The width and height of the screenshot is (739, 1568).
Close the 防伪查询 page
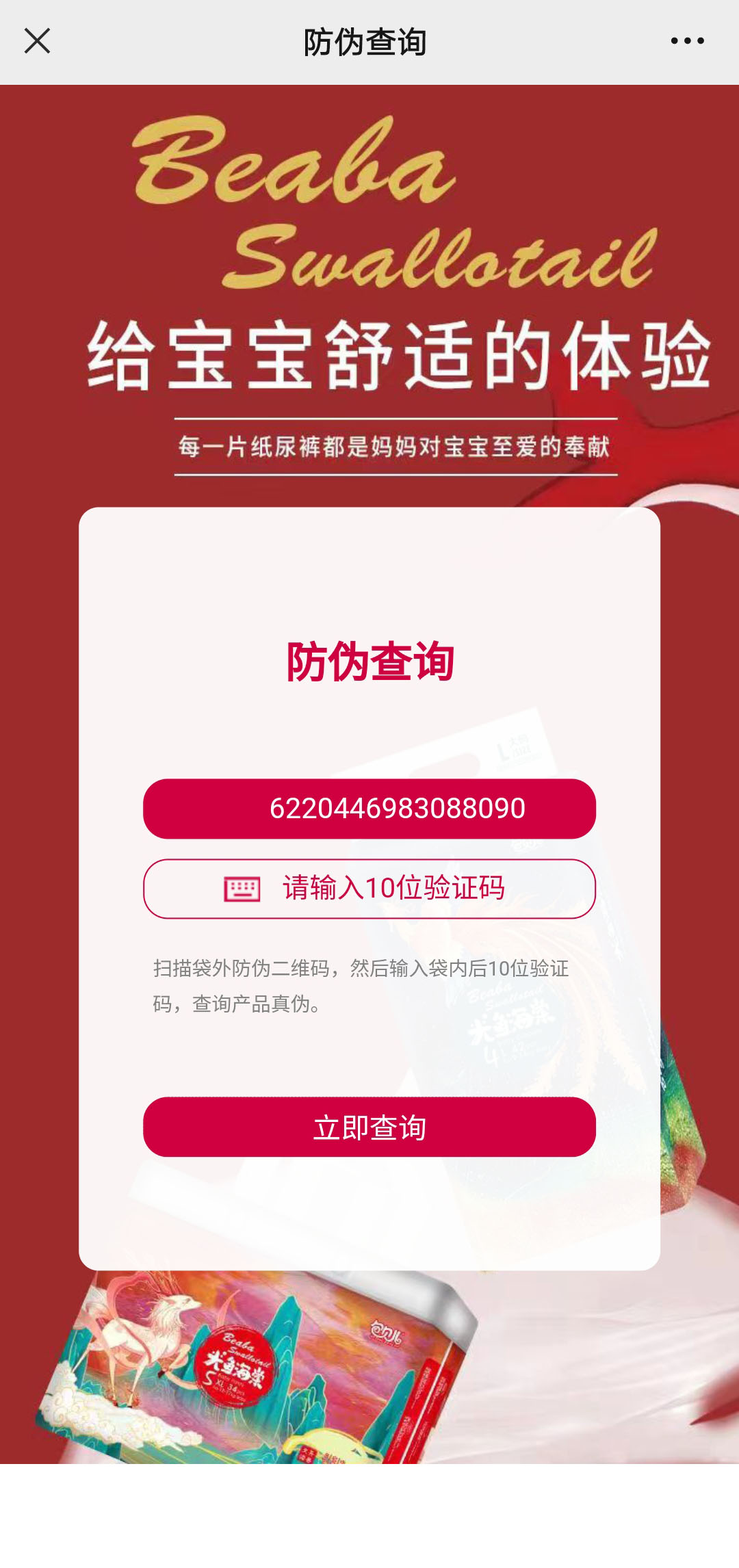pyautogui.click(x=37, y=41)
